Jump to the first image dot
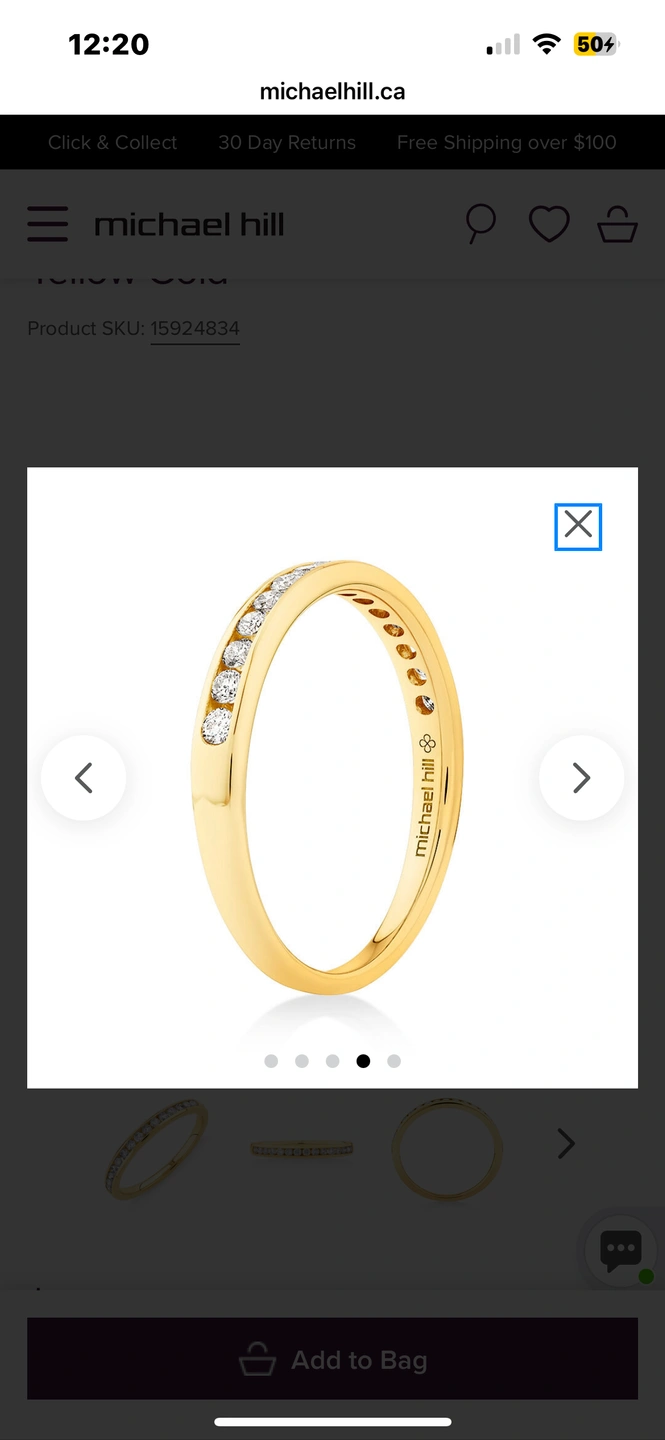665x1440 pixels. click(x=271, y=1061)
